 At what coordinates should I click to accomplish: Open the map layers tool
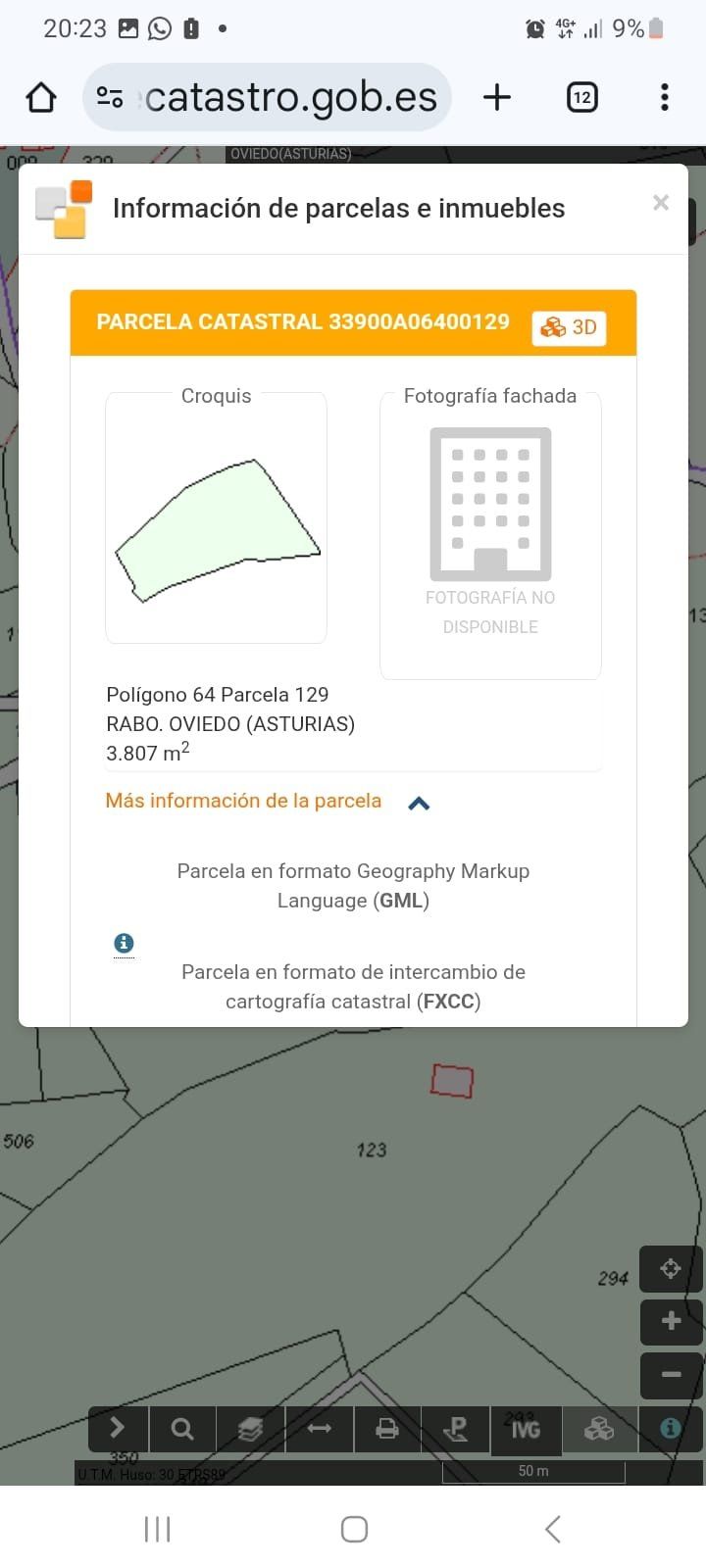coord(250,1429)
